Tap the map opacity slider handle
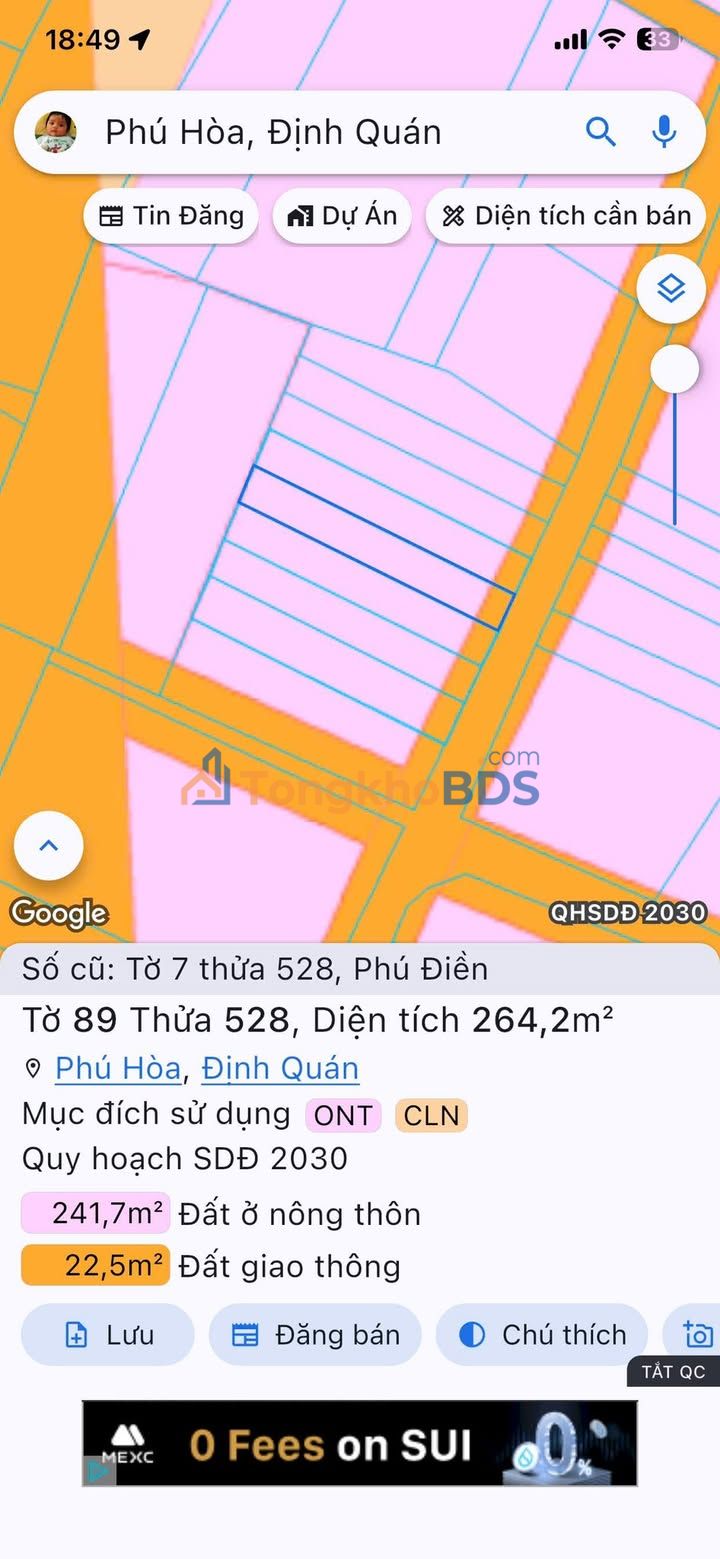Viewport: 720px width, 1559px height. pyautogui.click(x=675, y=369)
